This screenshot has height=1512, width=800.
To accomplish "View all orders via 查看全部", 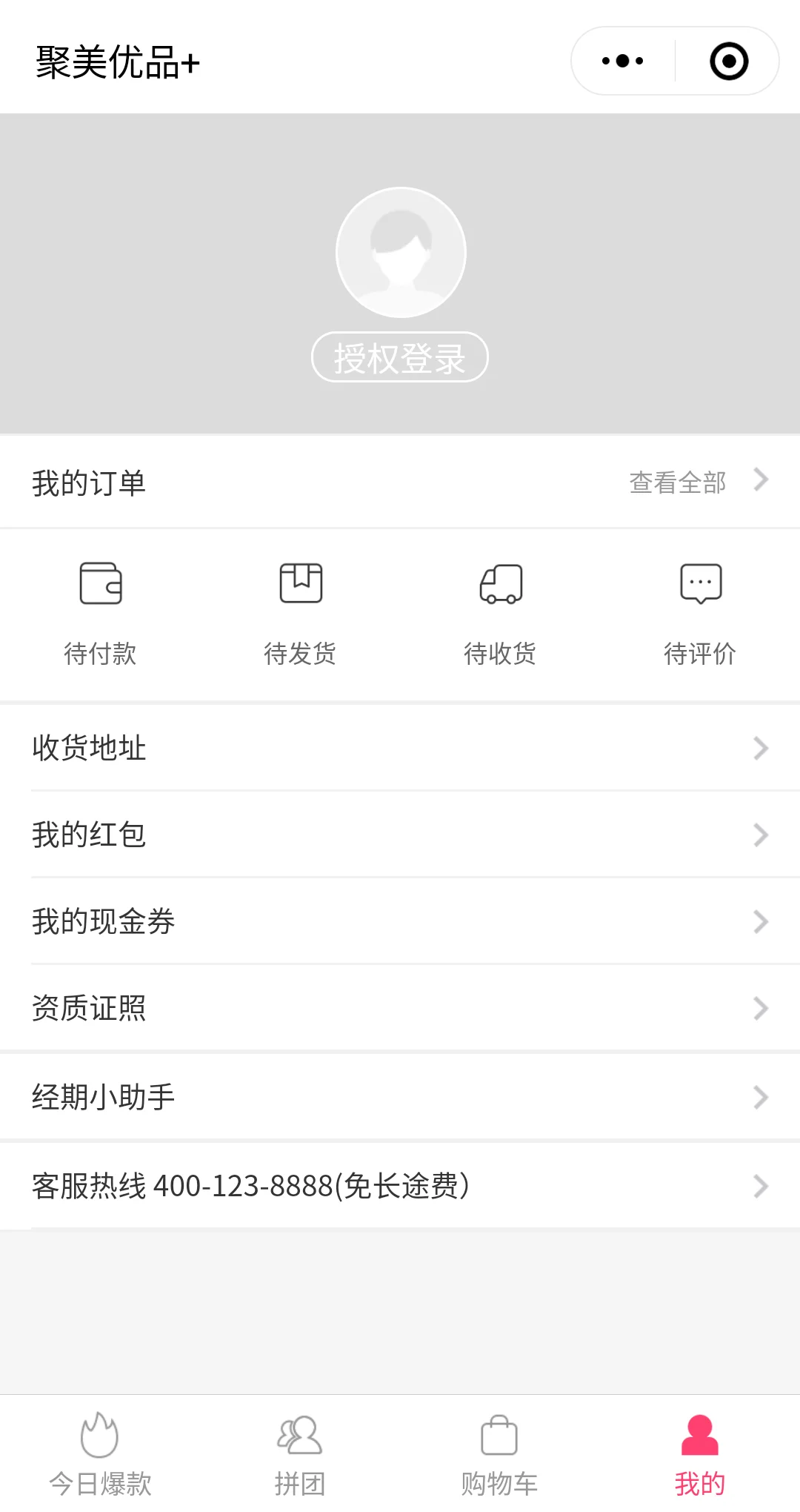I will pos(696,483).
